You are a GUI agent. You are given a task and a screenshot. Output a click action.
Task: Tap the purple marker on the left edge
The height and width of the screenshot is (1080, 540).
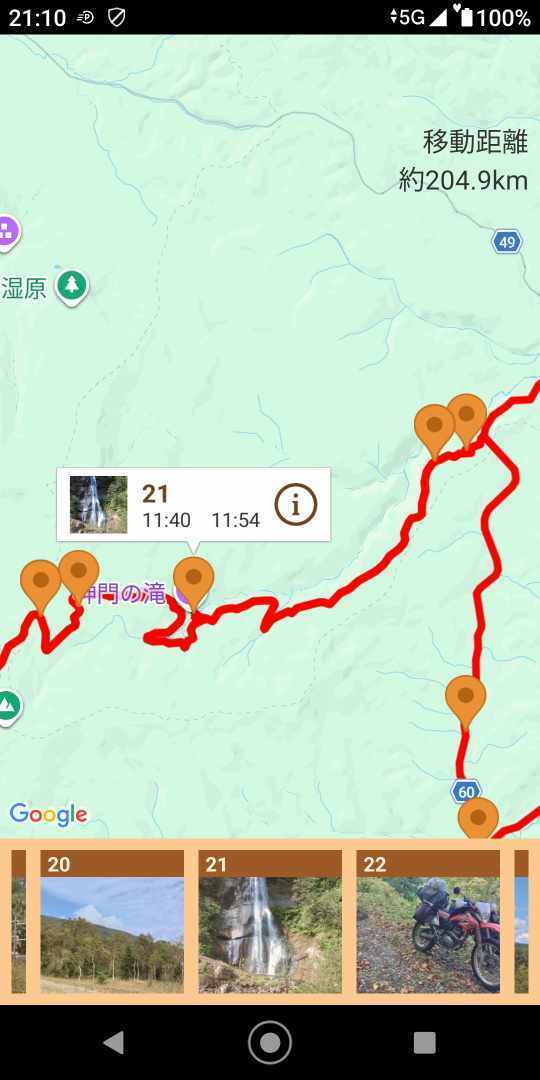pyautogui.click(x=7, y=231)
